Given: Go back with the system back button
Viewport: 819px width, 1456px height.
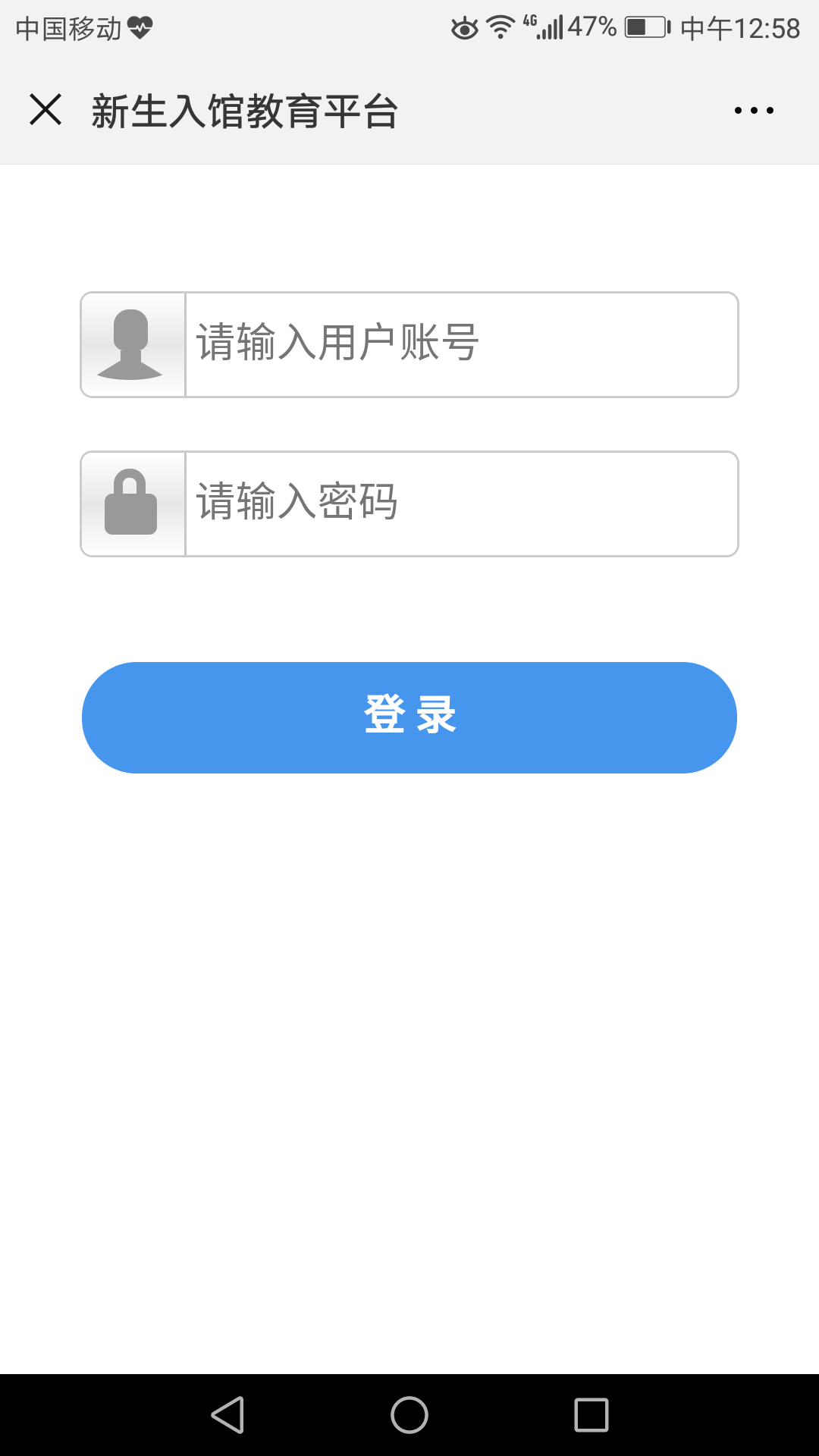Looking at the screenshot, I should [227, 1415].
